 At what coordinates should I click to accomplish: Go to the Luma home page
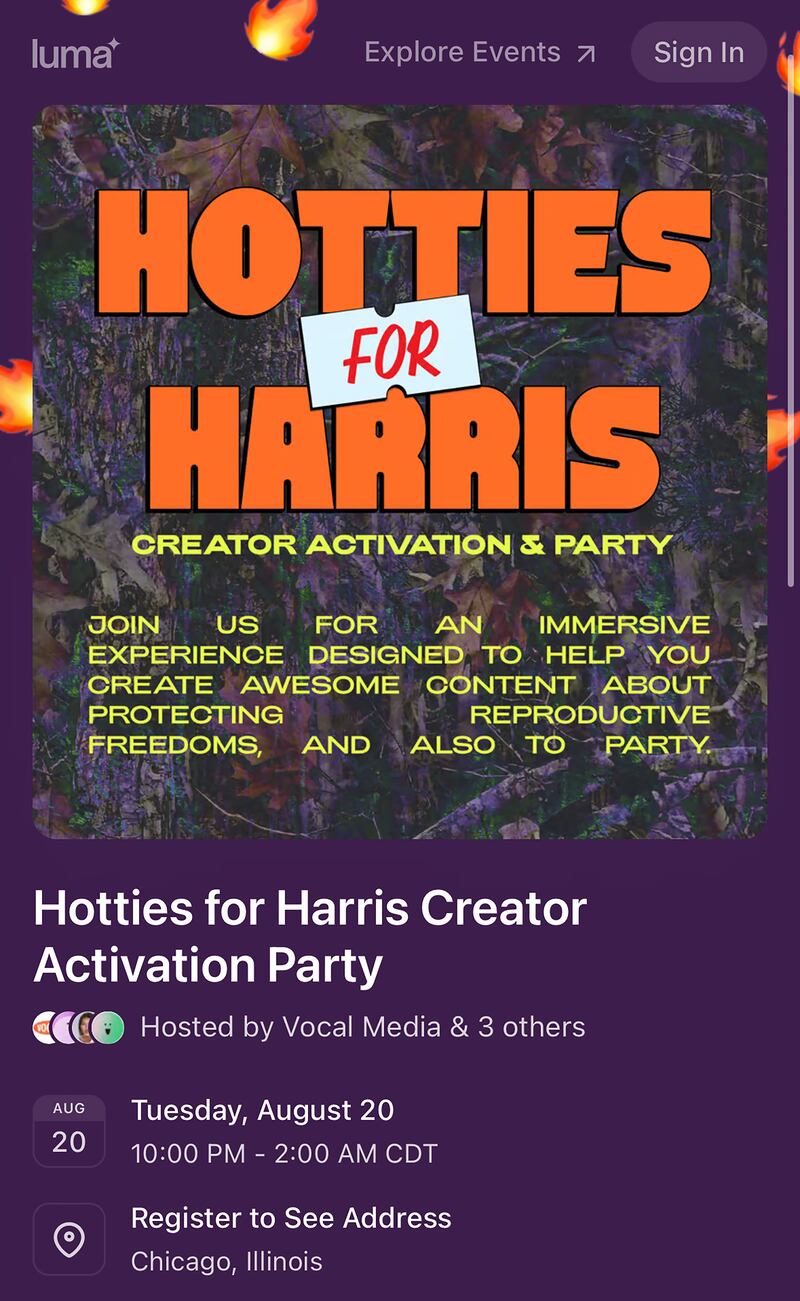tap(75, 52)
